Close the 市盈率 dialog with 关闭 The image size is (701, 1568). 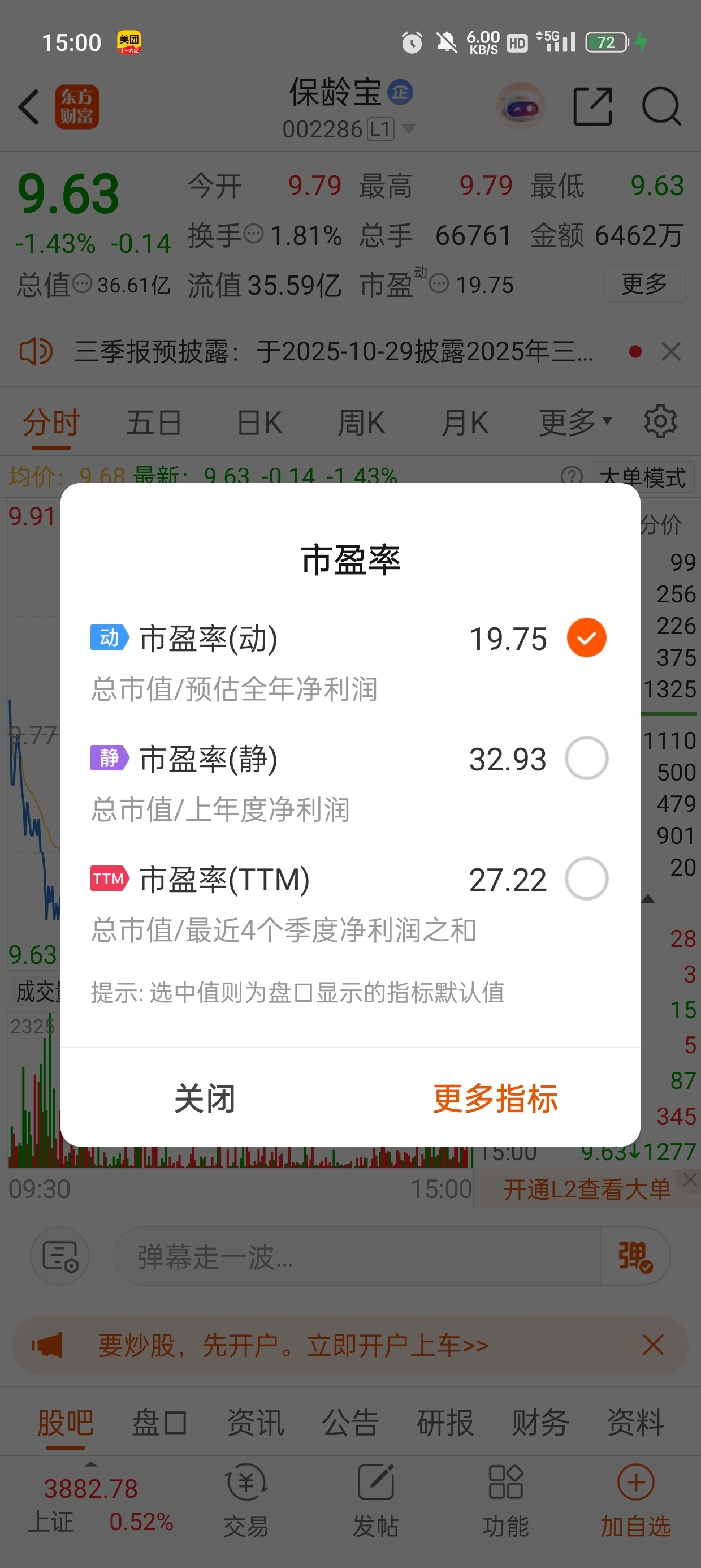point(205,1097)
